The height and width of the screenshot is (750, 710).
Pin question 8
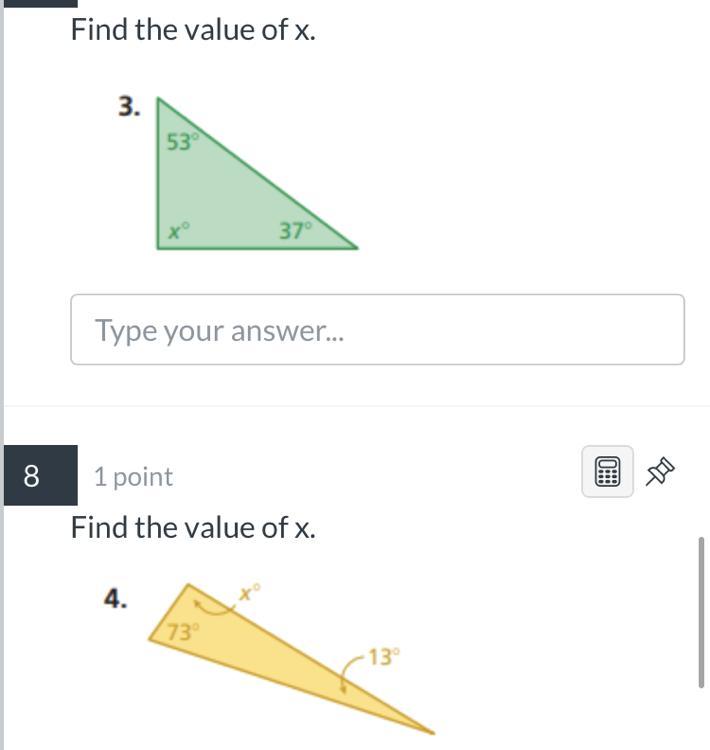click(x=660, y=472)
